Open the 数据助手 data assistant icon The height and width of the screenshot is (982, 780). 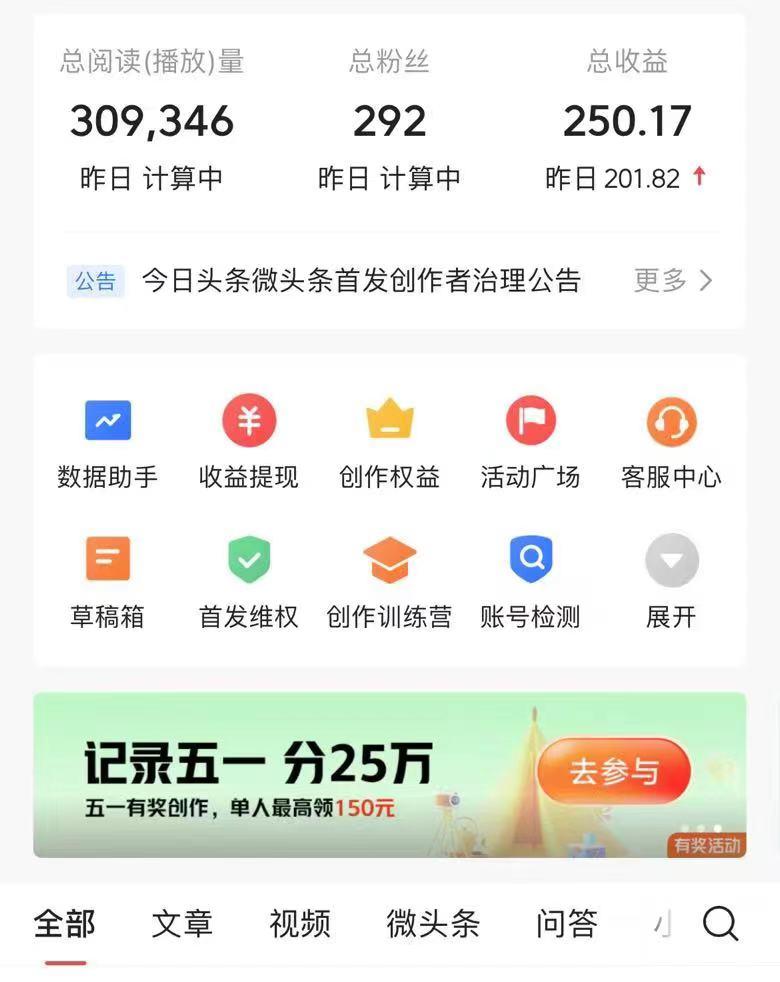[x=107, y=438]
